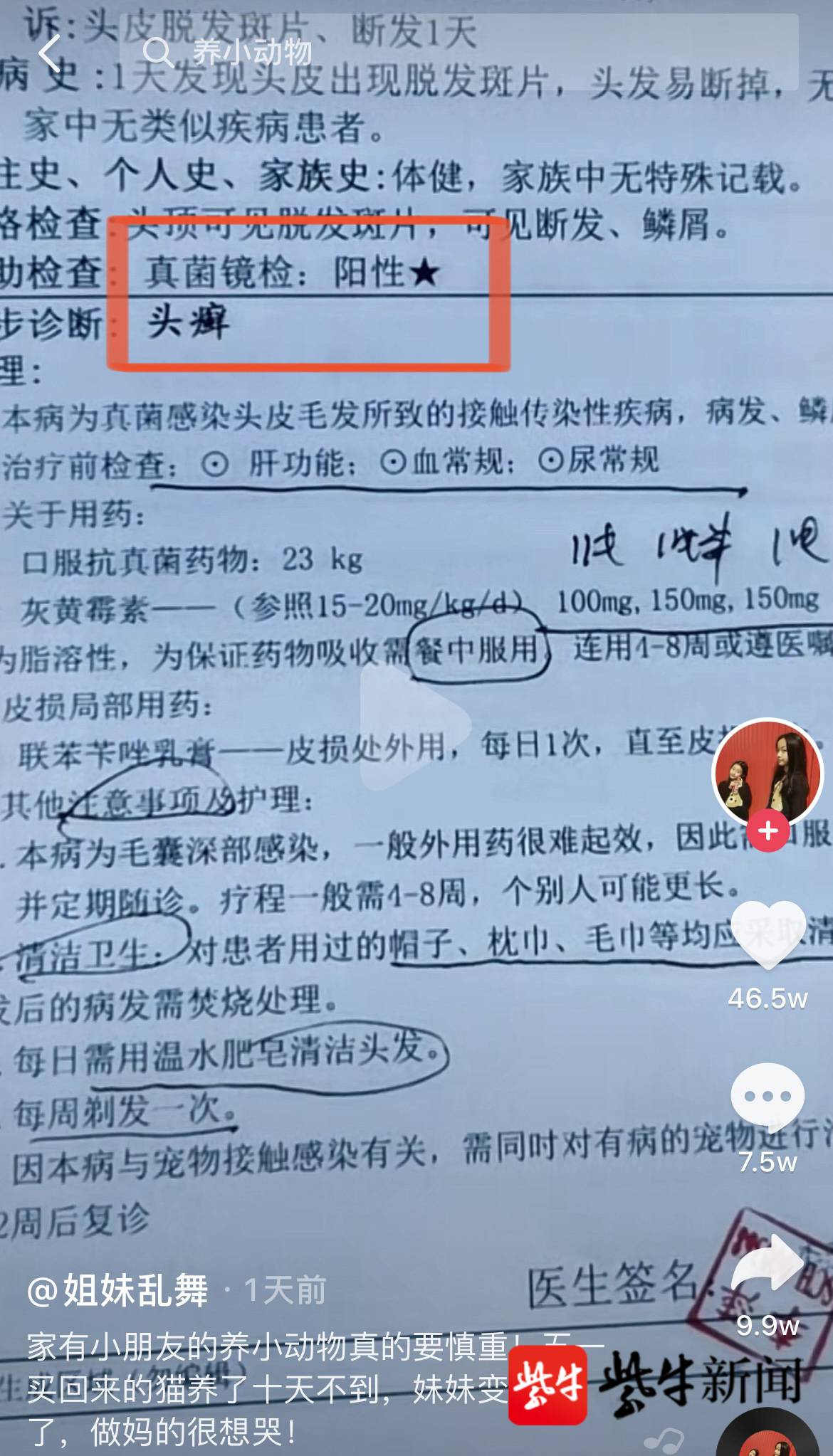The height and width of the screenshot is (1456, 833).
Task: Share this video with the arrow icon
Action: pyautogui.click(x=767, y=1265)
